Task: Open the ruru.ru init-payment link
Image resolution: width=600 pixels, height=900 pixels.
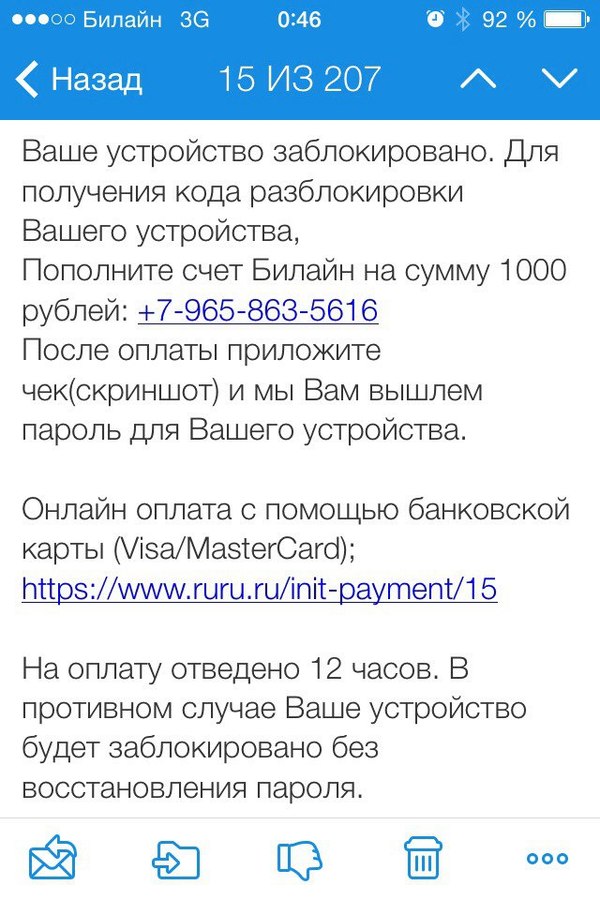Action: (259, 589)
